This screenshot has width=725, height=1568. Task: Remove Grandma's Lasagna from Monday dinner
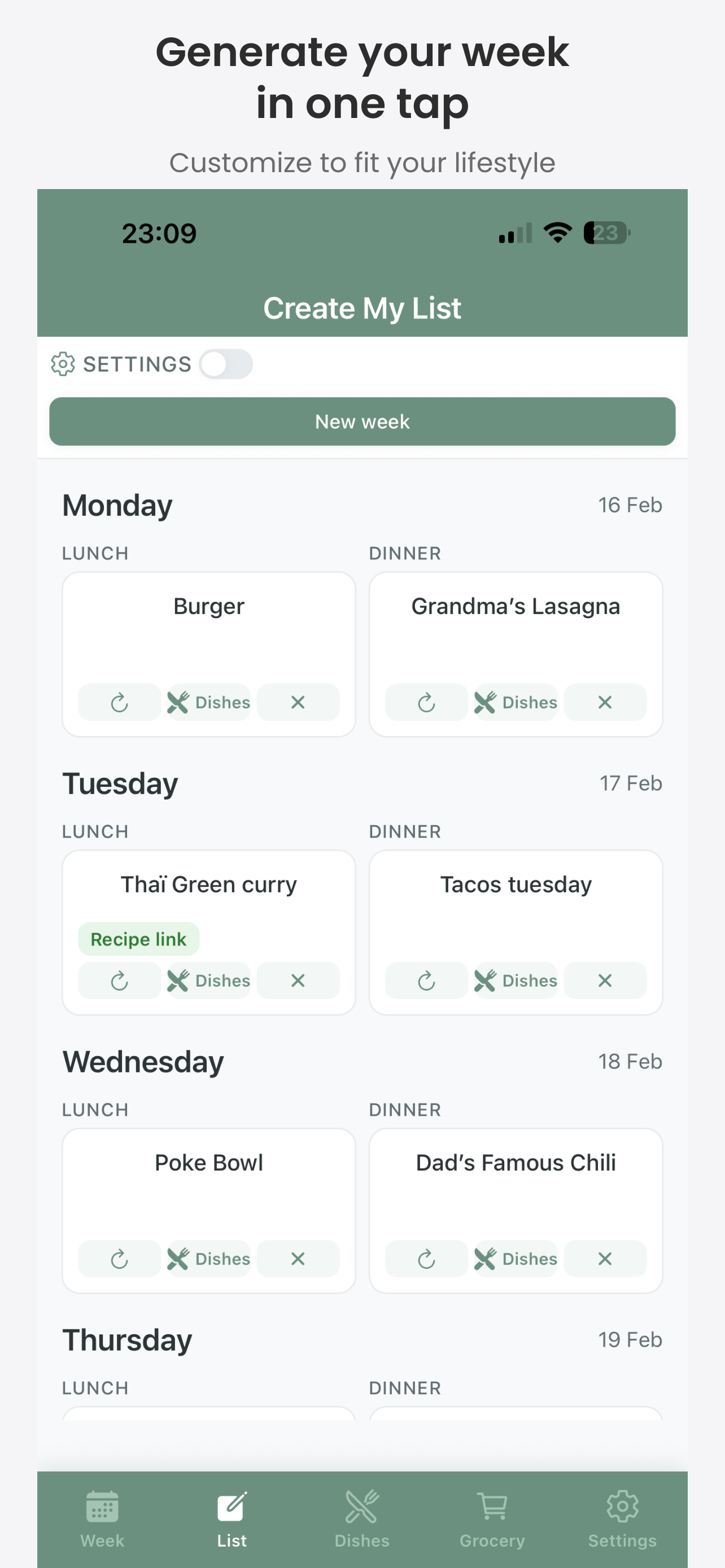pyautogui.click(x=605, y=702)
